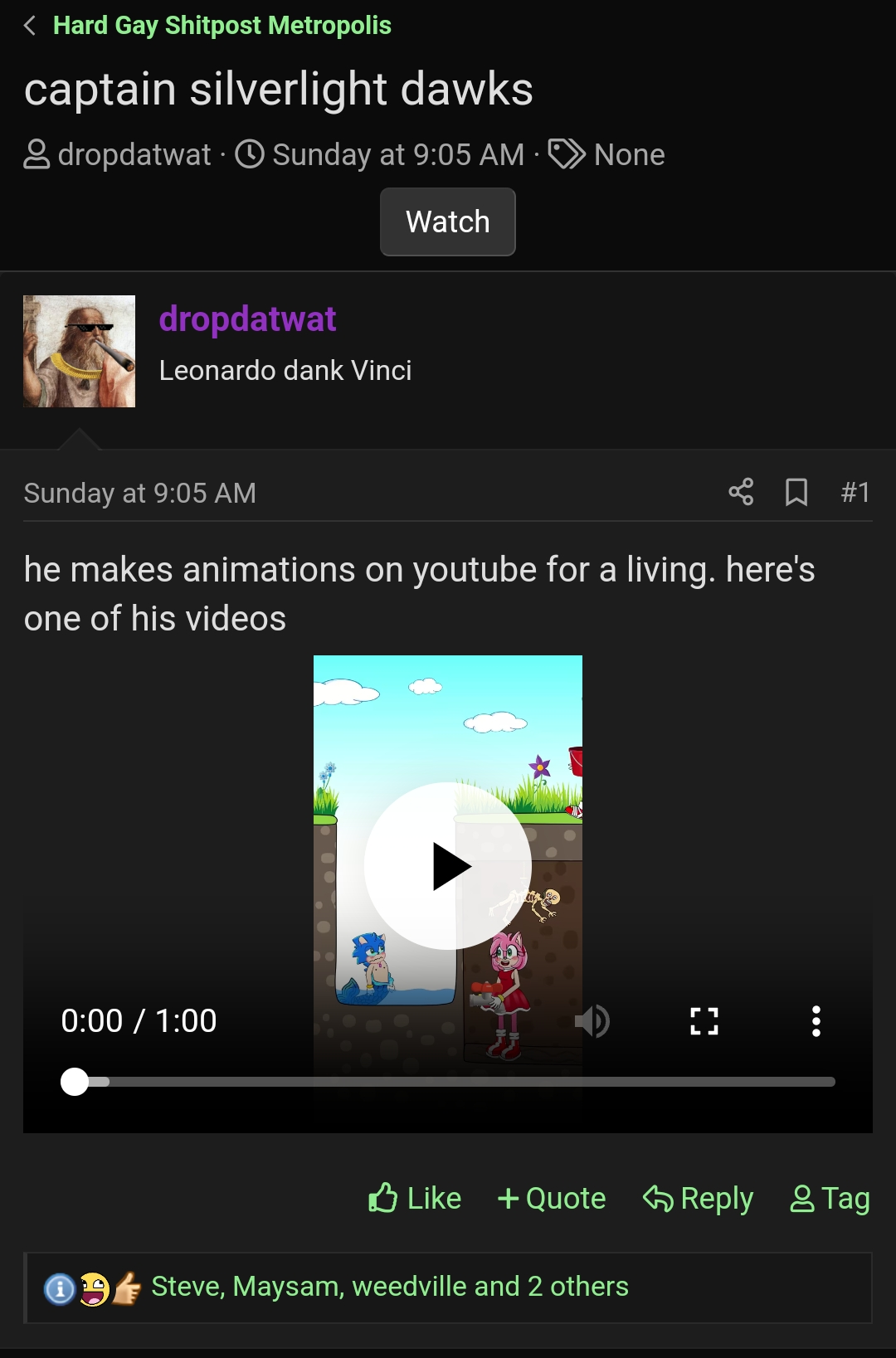Tap the Watch thread button
Viewport: 896px width, 1358px height.
pyautogui.click(x=447, y=221)
